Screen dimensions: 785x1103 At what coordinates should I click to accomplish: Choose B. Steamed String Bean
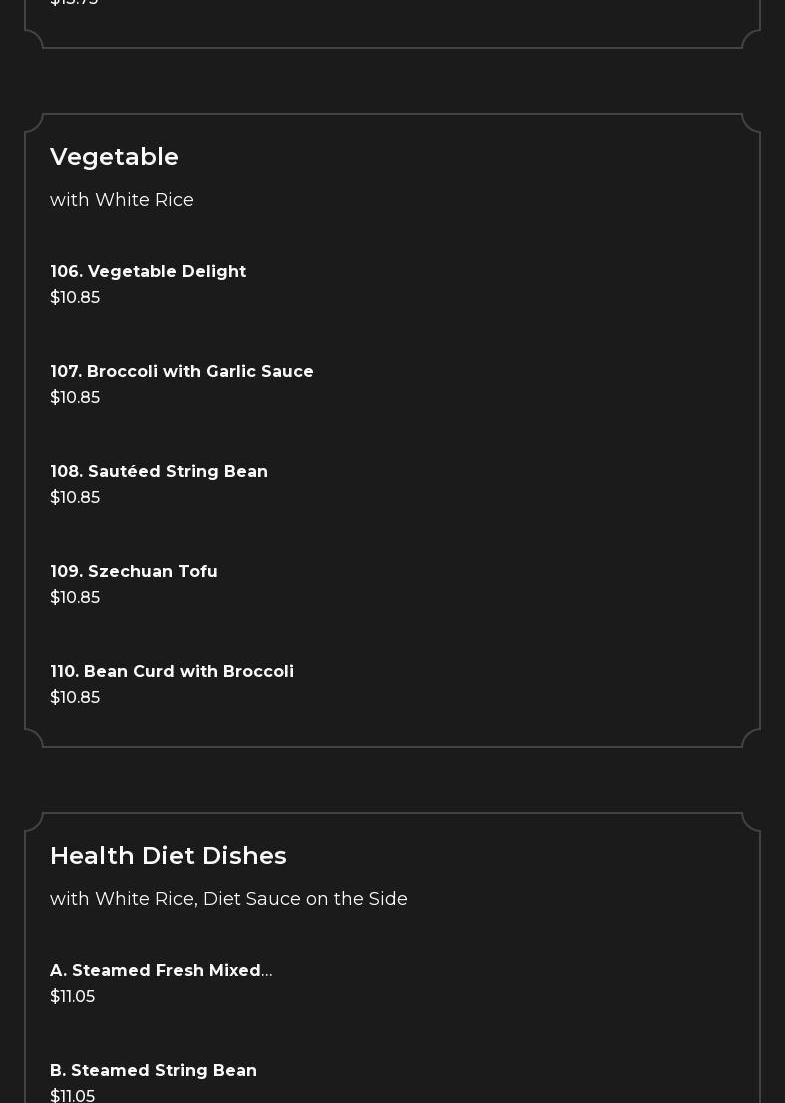point(153,1071)
